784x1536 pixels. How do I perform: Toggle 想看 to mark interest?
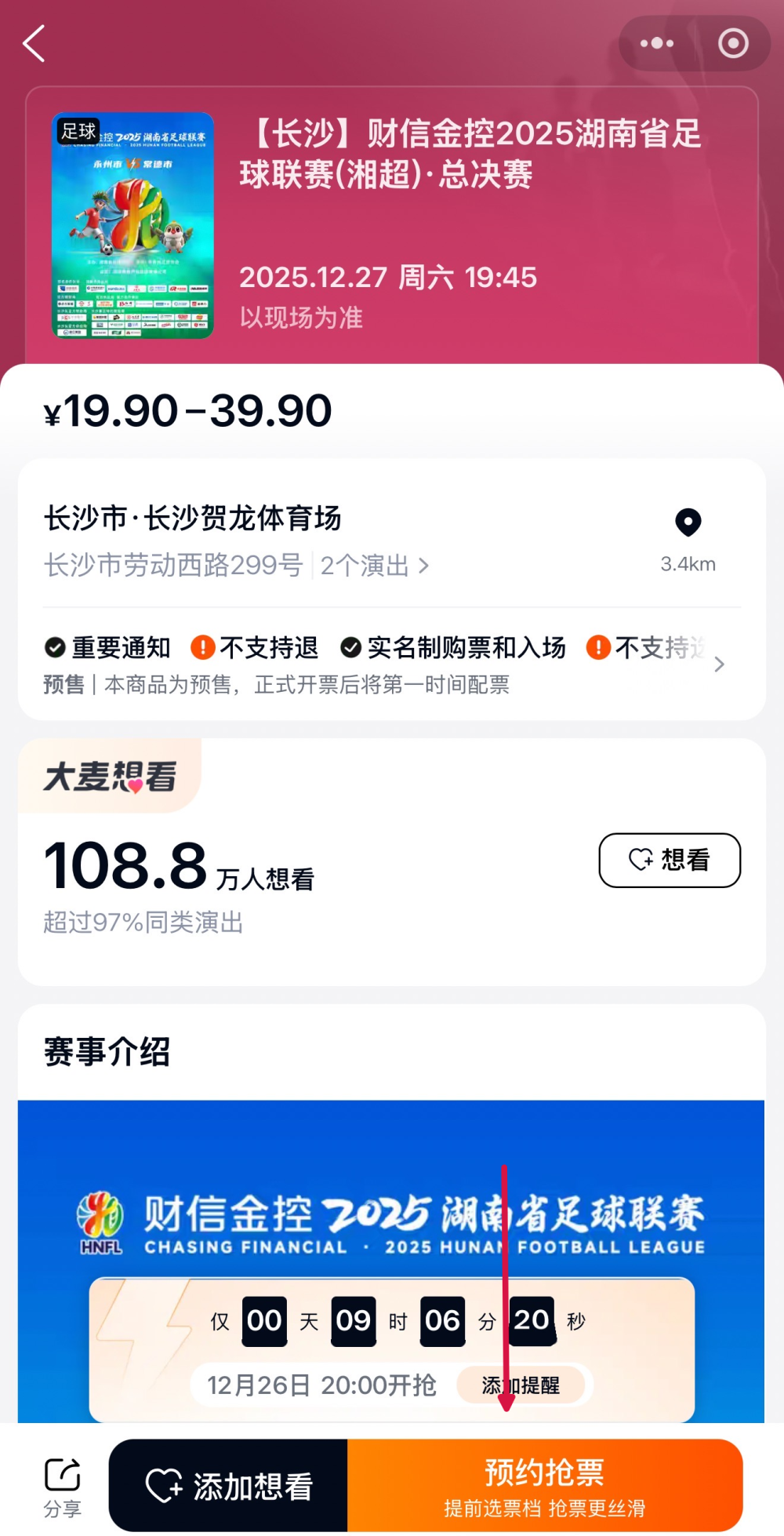coord(669,861)
